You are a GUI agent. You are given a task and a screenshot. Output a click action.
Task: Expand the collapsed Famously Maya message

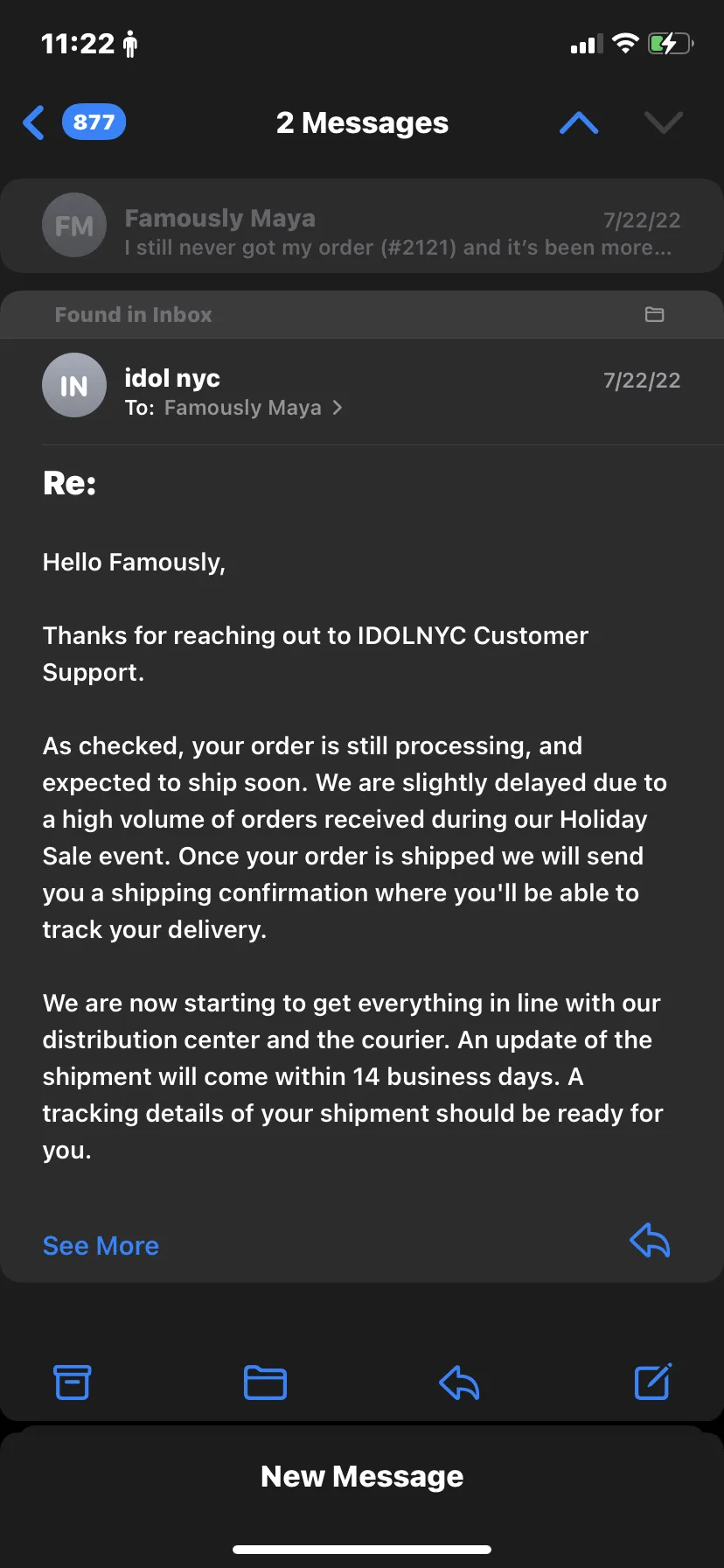pyautogui.click(x=362, y=226)
